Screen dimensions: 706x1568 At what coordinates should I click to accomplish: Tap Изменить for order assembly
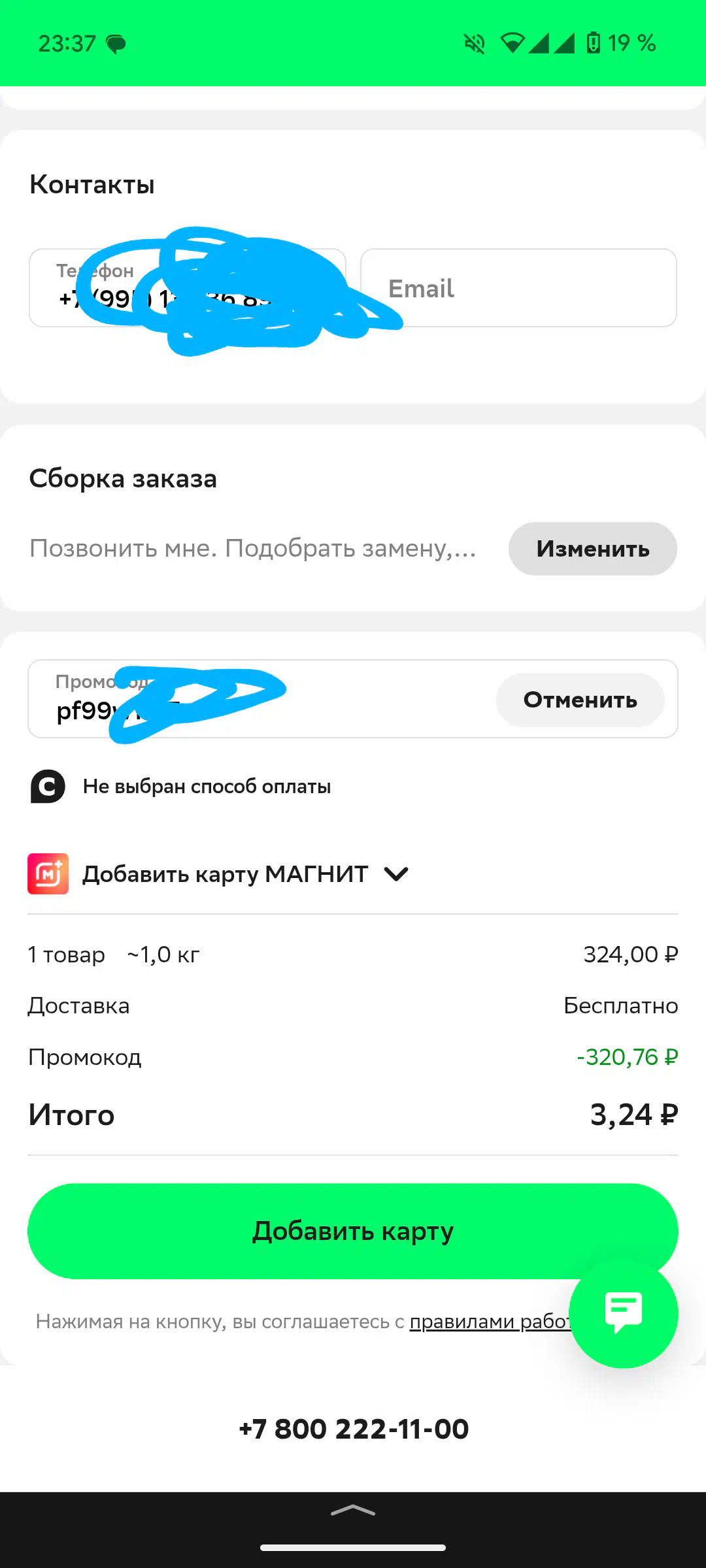[x=593, y=549]
